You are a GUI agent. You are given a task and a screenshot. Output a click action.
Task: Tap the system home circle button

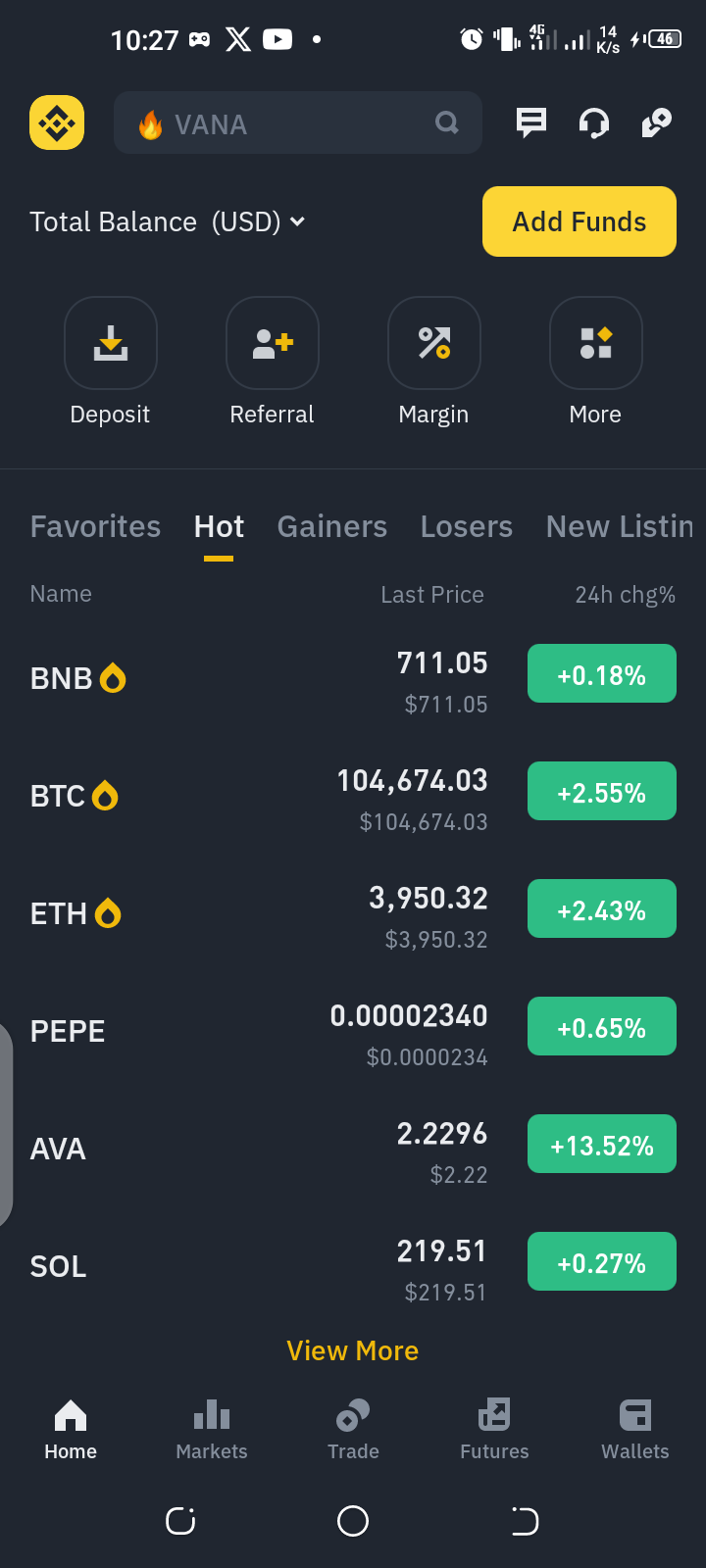point(353,1521)
